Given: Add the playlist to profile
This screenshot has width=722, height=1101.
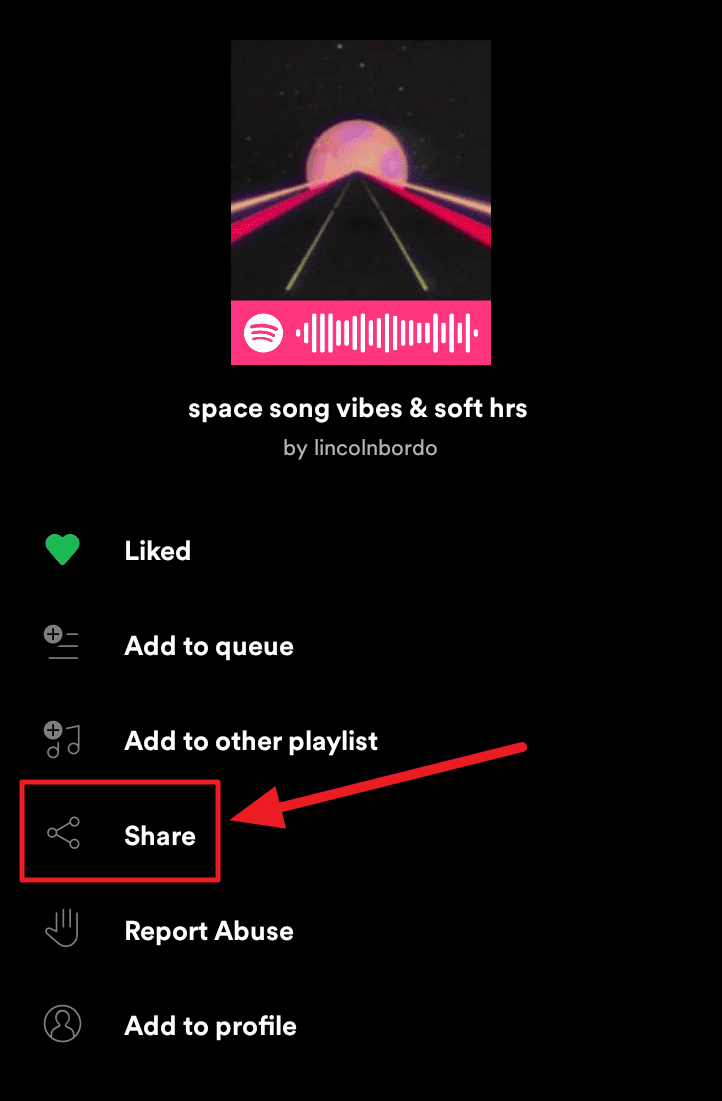Looking at the screenshot, I should pyautogui.click(x=210, y=1026).
